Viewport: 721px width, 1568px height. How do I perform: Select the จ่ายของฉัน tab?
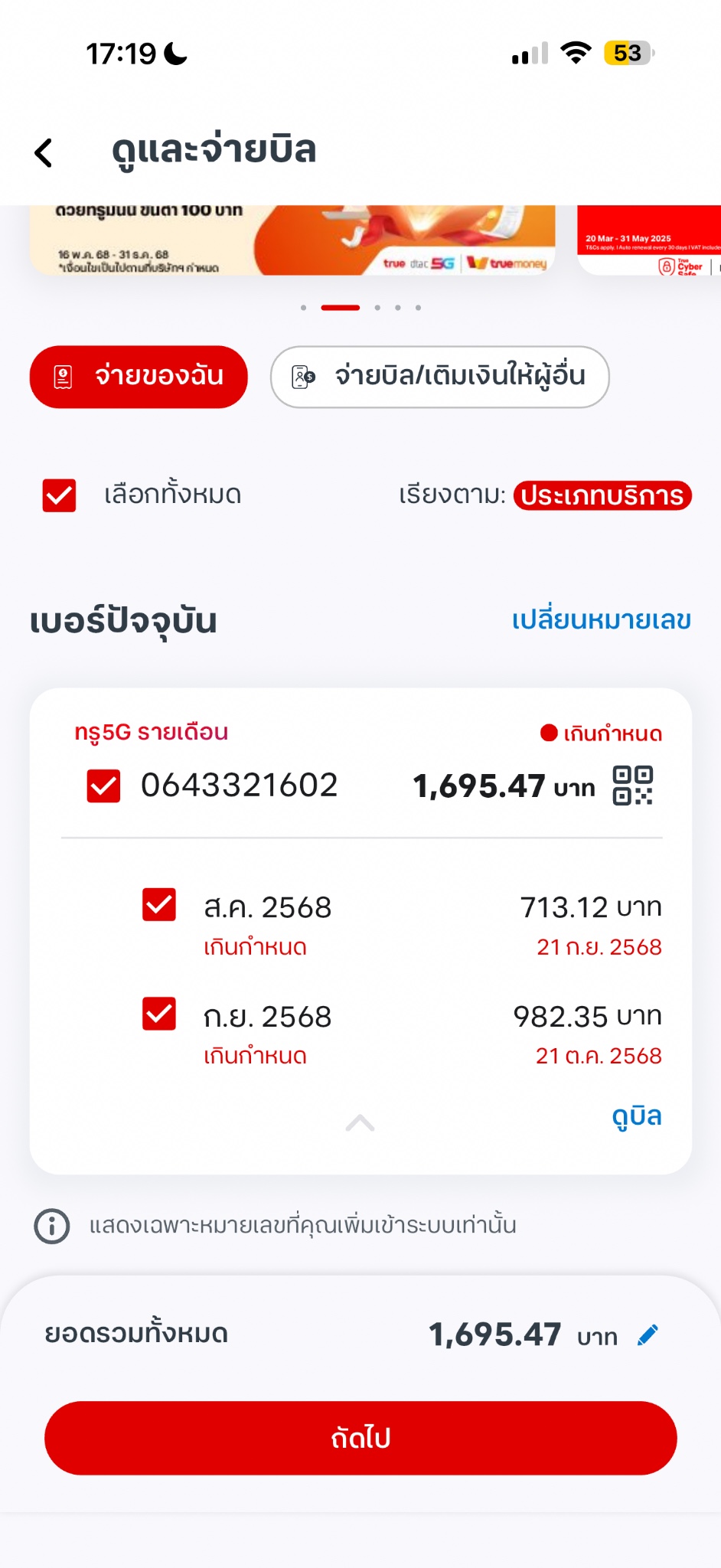click(139, 377)
